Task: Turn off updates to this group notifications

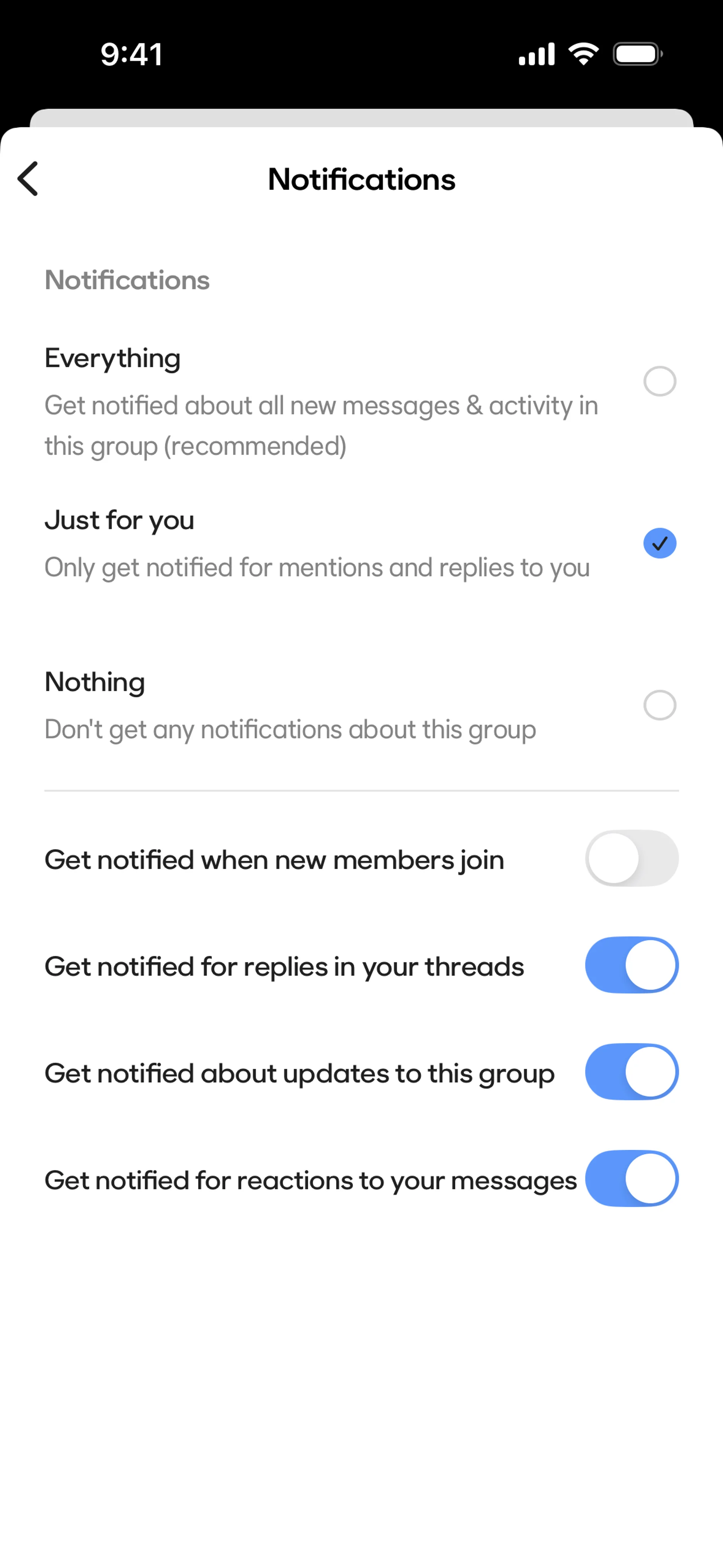Action: pos(632,1072)
